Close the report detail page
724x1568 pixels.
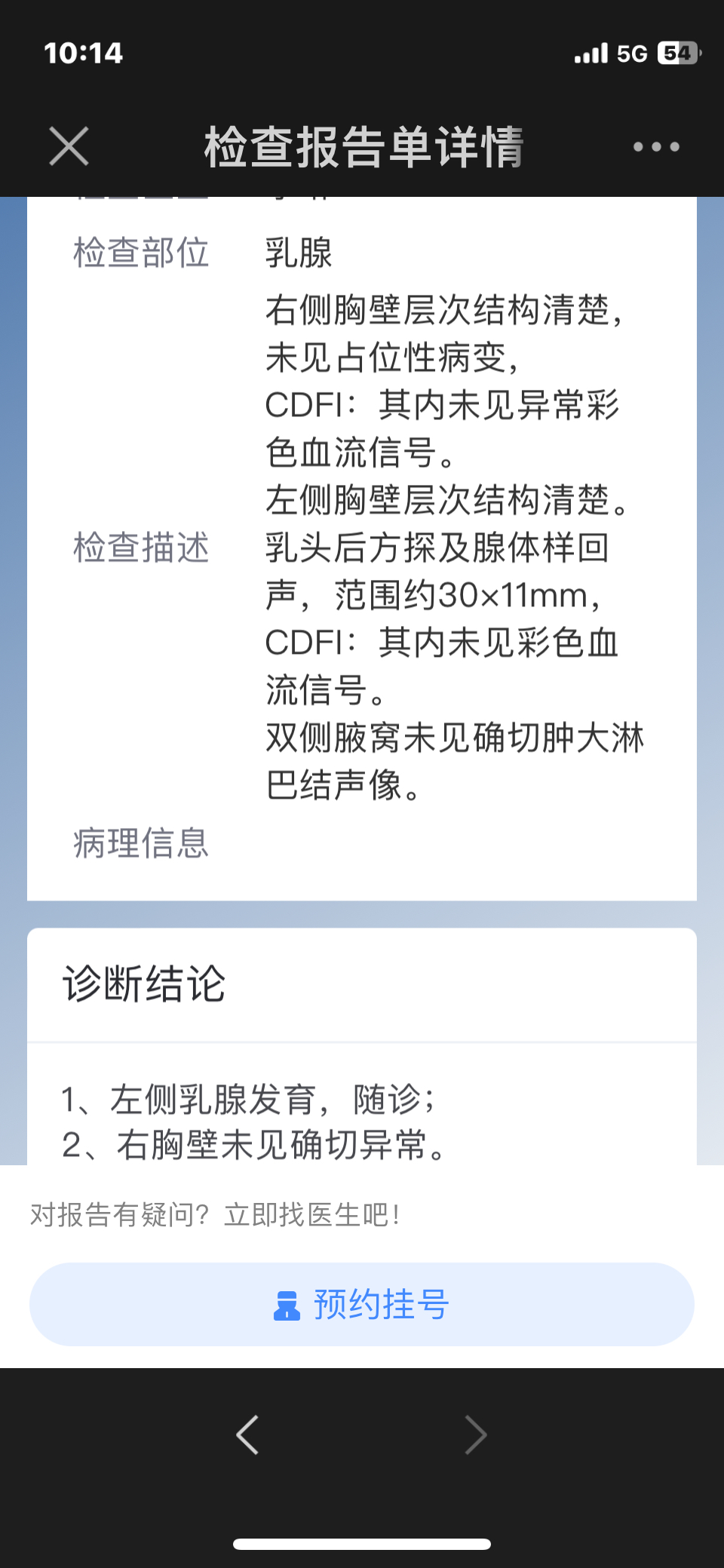click(x=69, y=146)
